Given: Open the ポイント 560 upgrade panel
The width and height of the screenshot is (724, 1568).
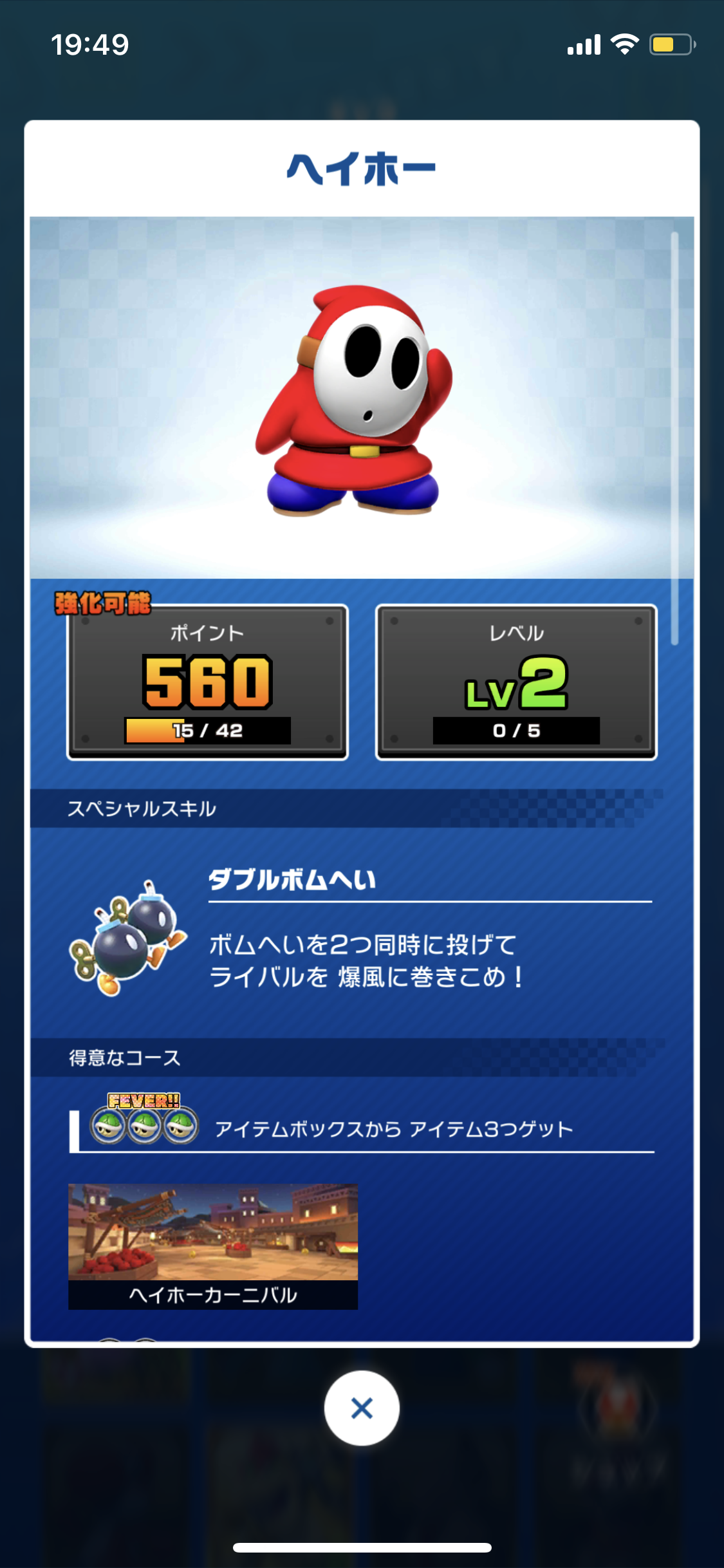Looking at the screenshot, I should point(208,682).
